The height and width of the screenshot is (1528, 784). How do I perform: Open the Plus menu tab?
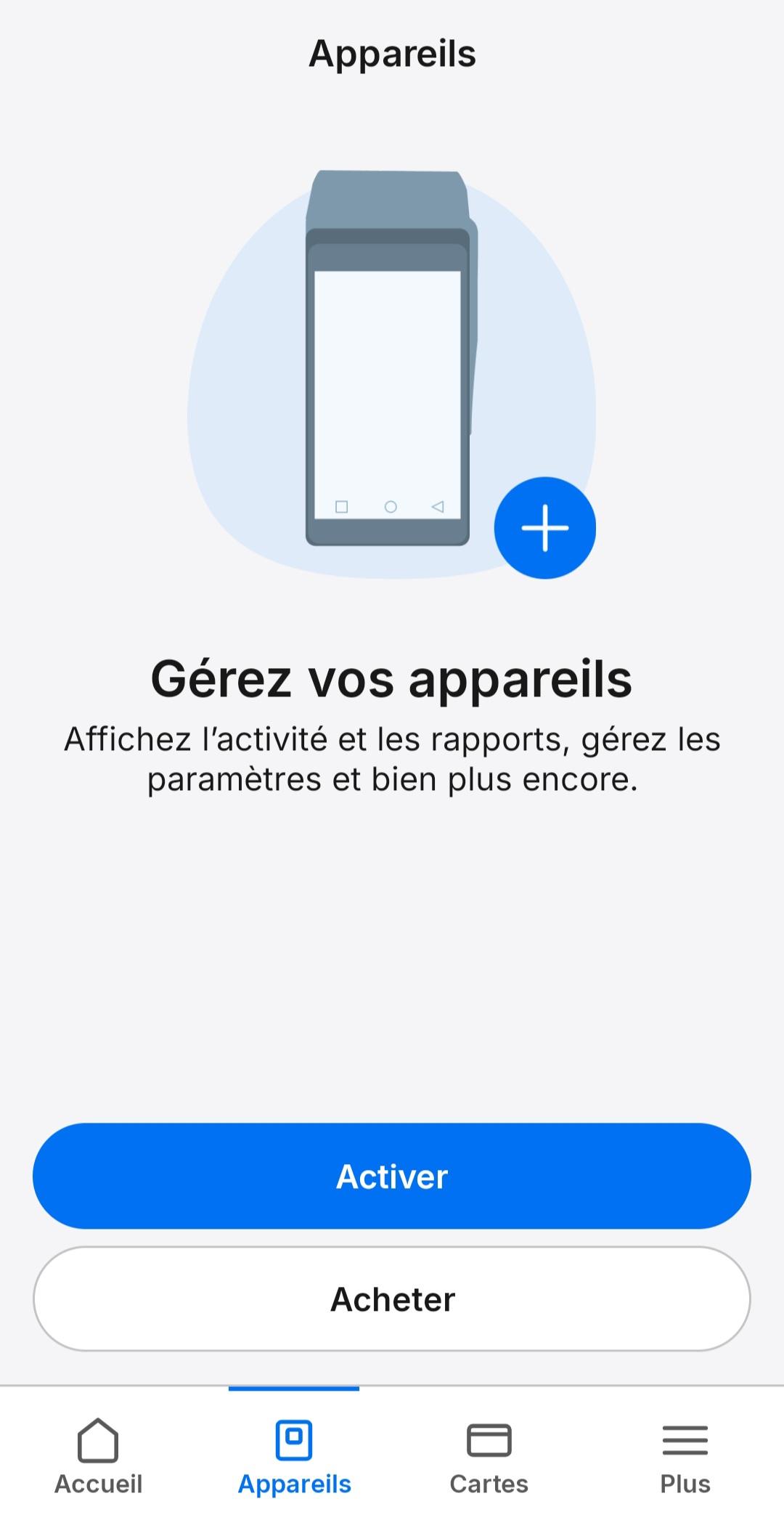[685, 1455]
